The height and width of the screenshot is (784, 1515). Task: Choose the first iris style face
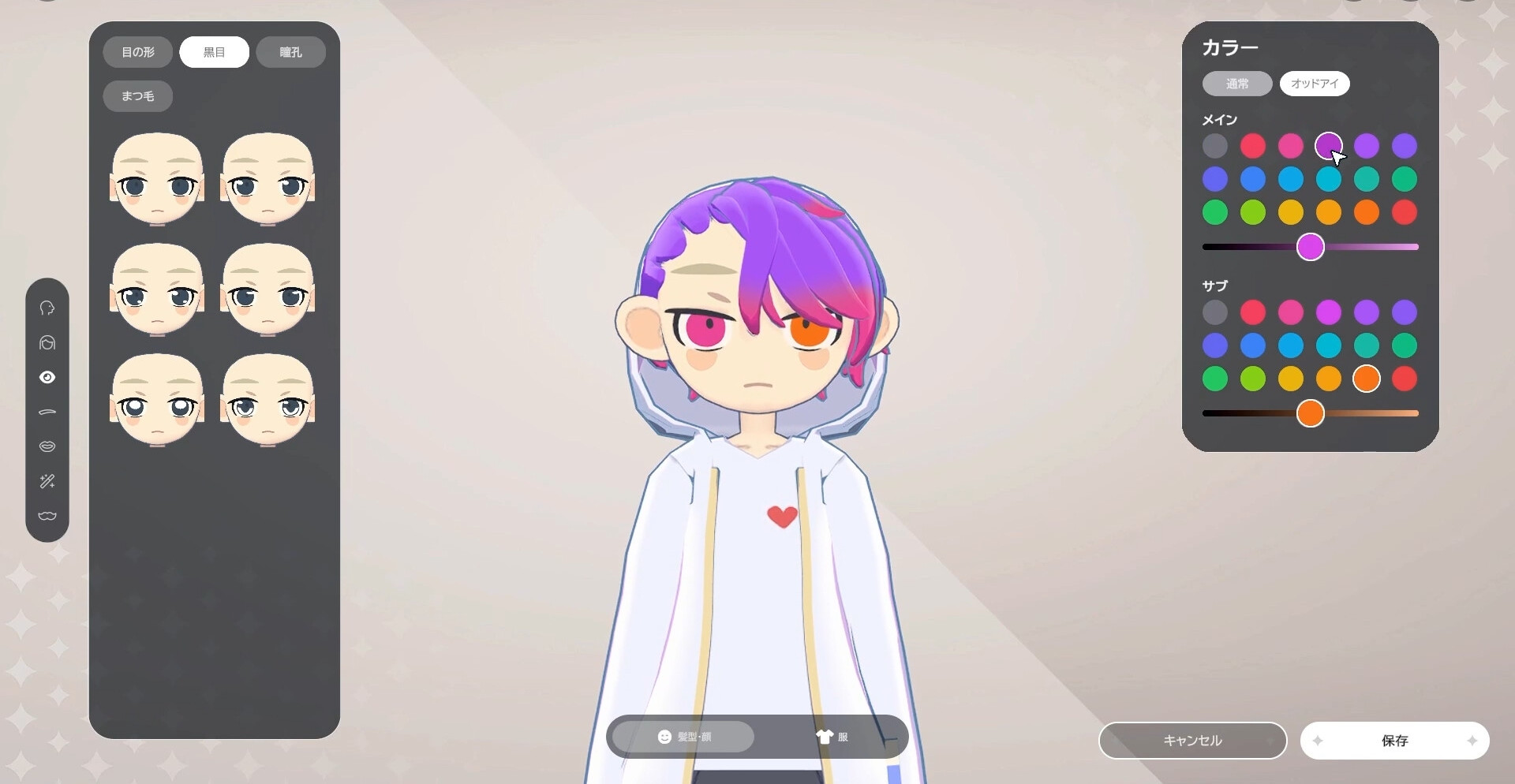pos(157,179)
